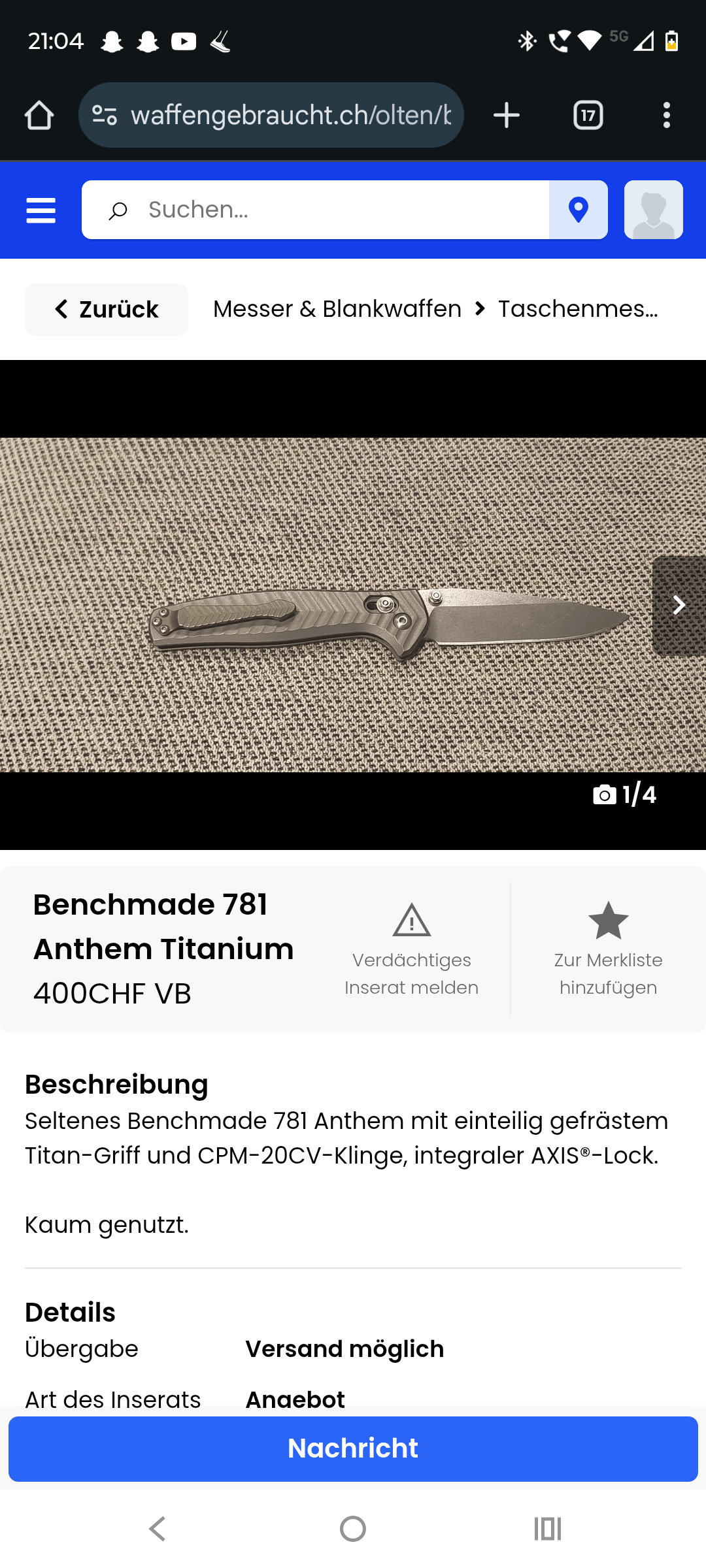Send a message with Nachricht button

pos(353,1448)
